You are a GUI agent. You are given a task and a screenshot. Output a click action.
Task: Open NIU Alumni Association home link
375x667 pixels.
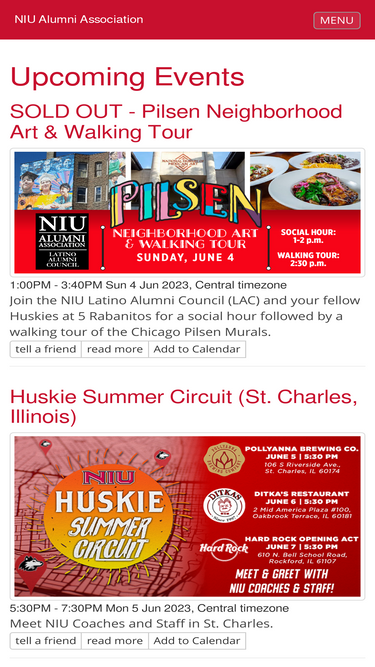[x=79, y=20]
